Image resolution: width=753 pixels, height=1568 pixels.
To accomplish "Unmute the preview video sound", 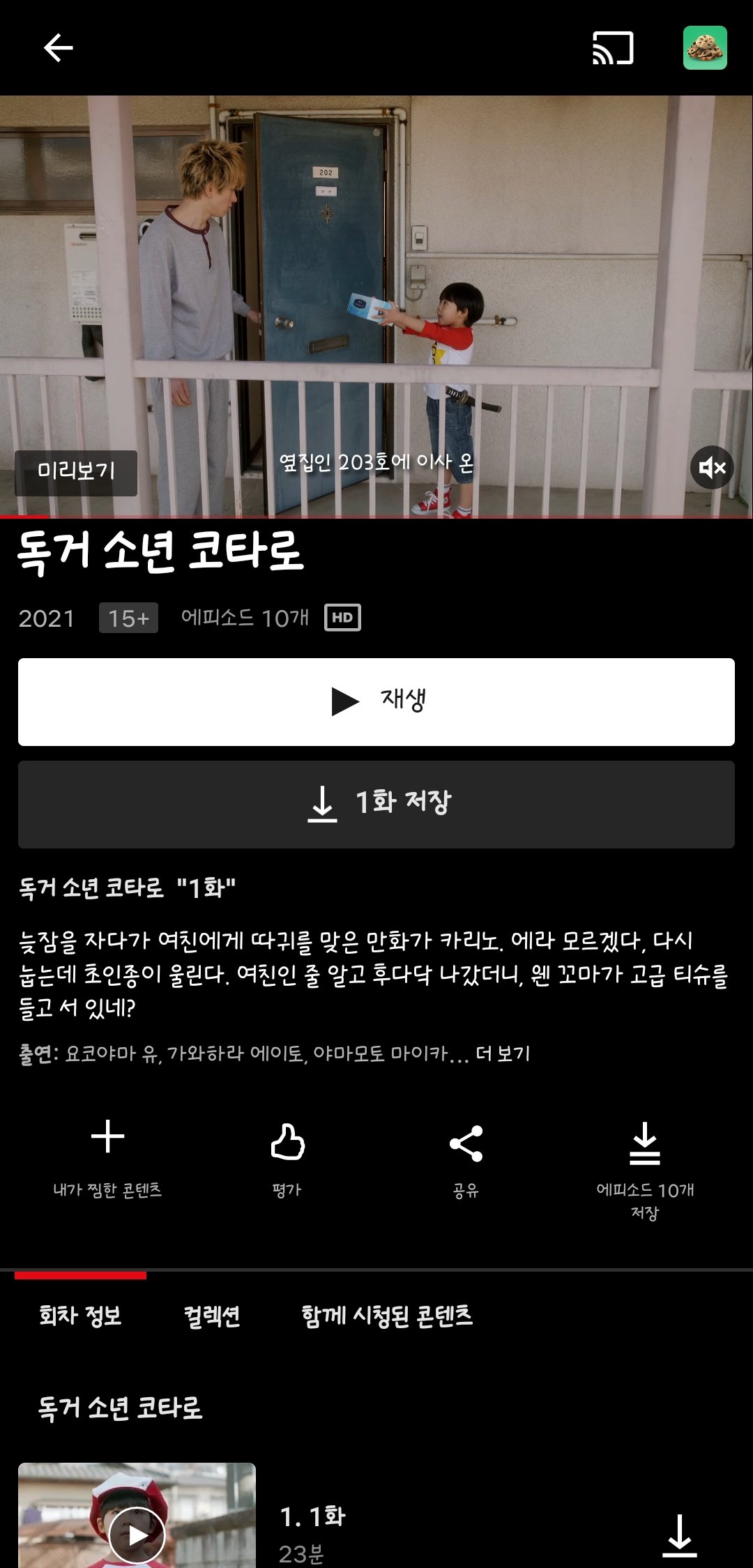I will click(712, 468).
